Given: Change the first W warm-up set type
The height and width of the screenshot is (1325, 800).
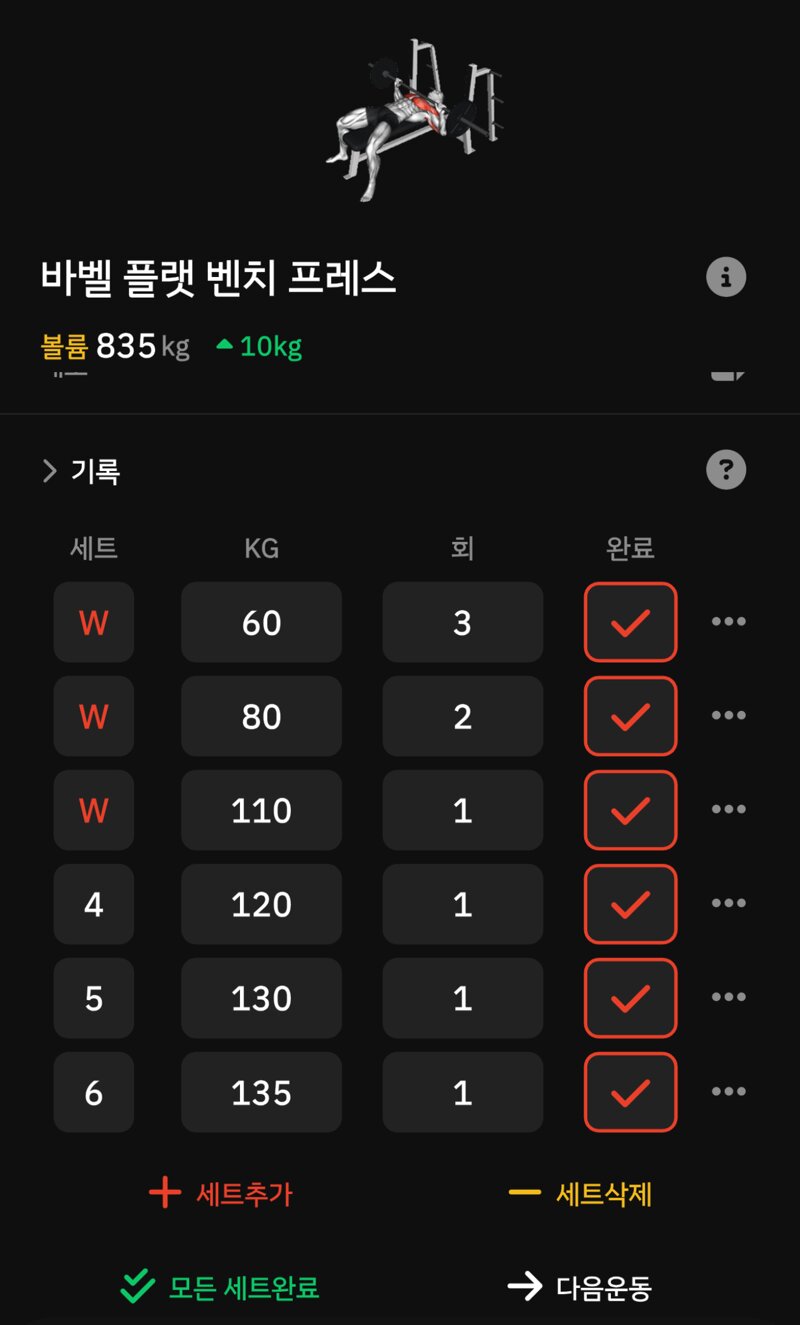Looking at the screenshot, I should 93,622.
